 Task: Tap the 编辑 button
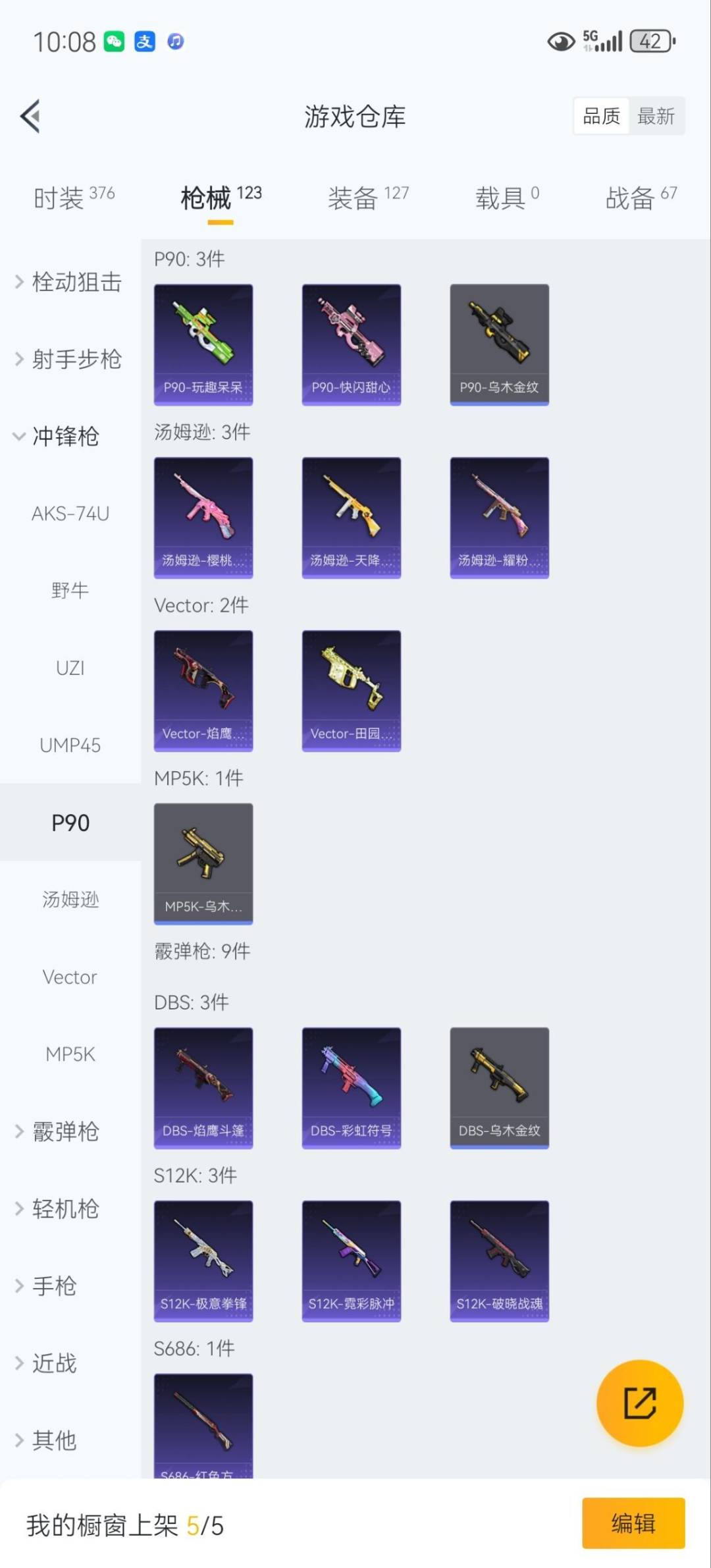point(633,1523)
